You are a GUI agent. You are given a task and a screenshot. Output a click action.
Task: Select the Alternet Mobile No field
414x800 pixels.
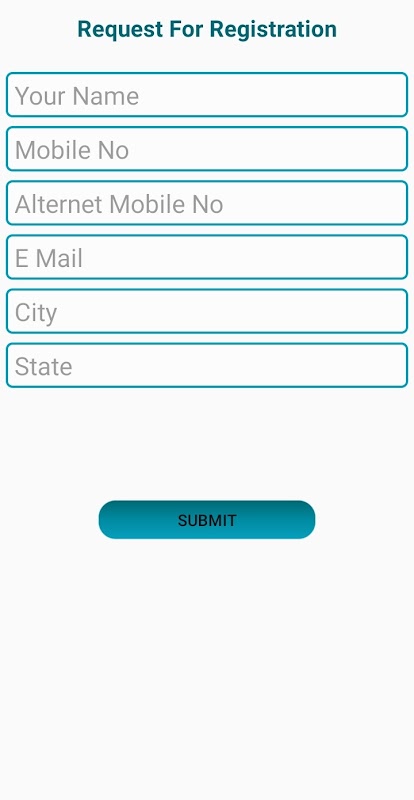[207, 203]
